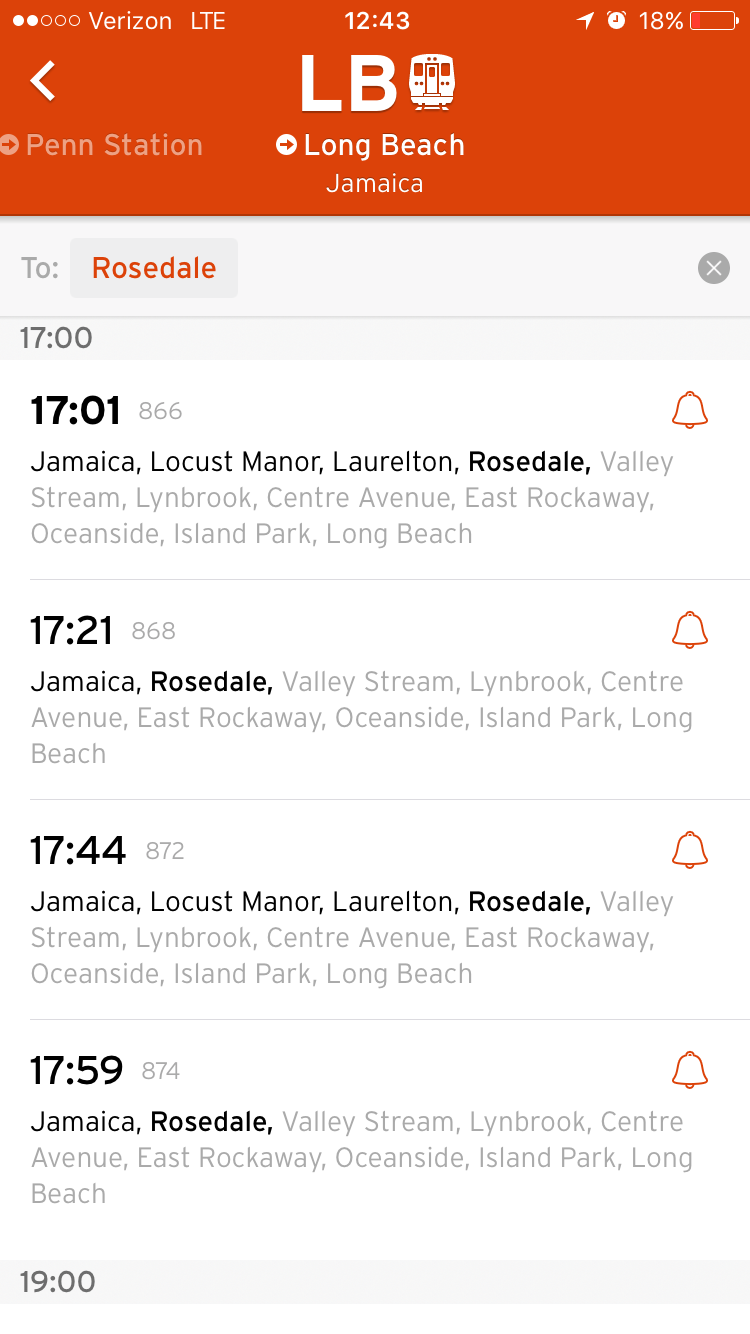
Task: Select Rosedale in the destination filter
Action: point(153,268)
